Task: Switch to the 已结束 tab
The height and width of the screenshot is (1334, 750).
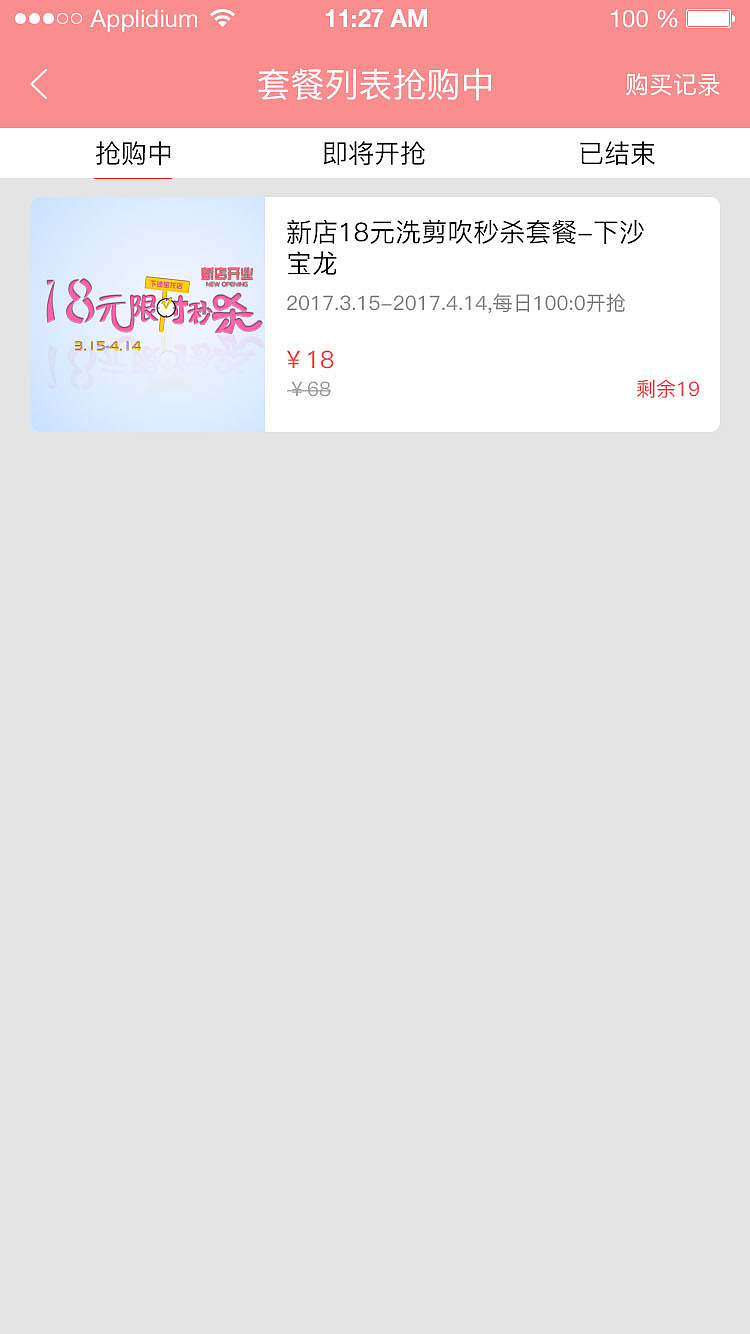Action: tap(616, 153)
